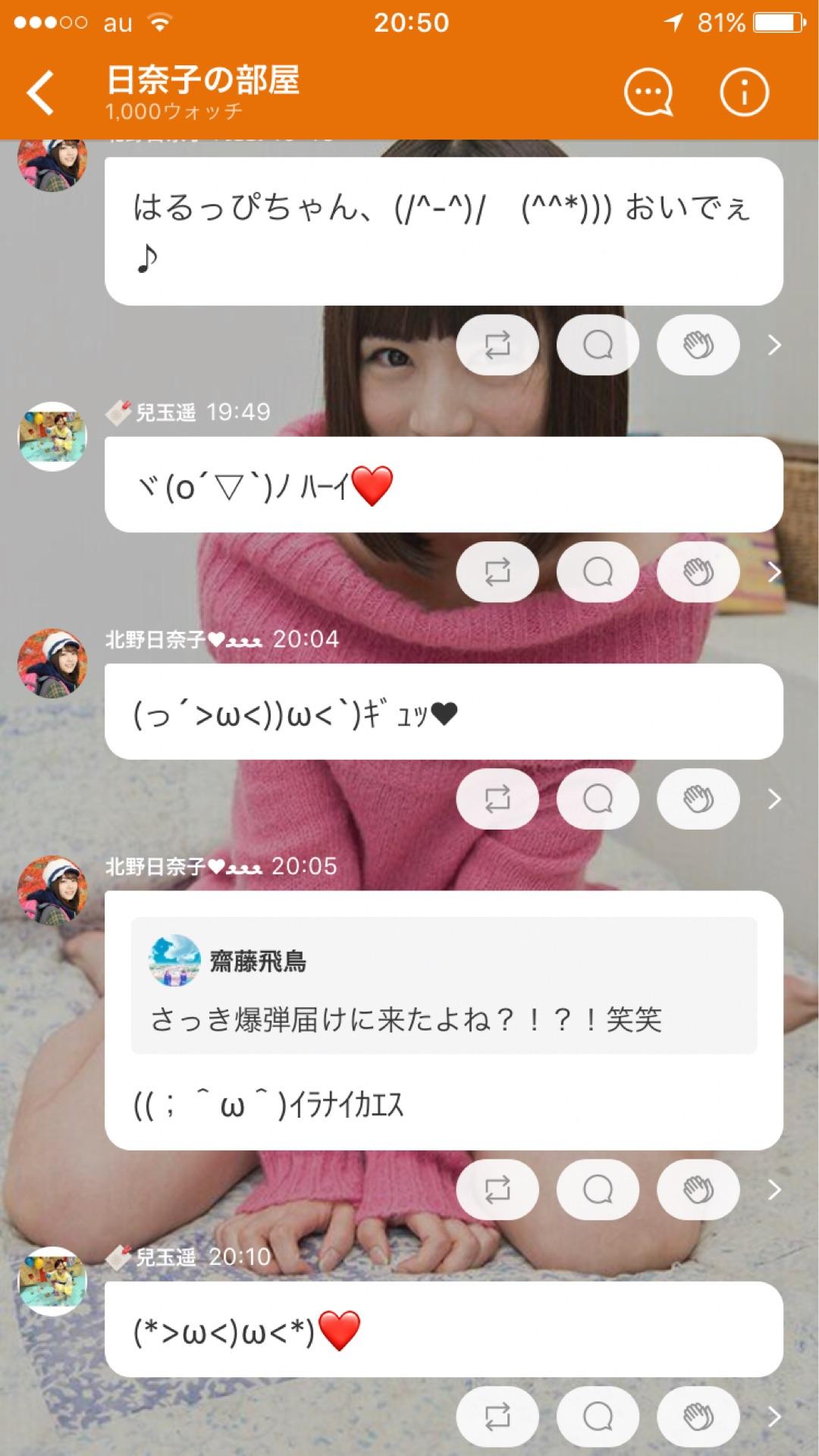819x1456 pixels.
Task: Comment on the はるっぴちゃん message
Action: coord(598,345)
